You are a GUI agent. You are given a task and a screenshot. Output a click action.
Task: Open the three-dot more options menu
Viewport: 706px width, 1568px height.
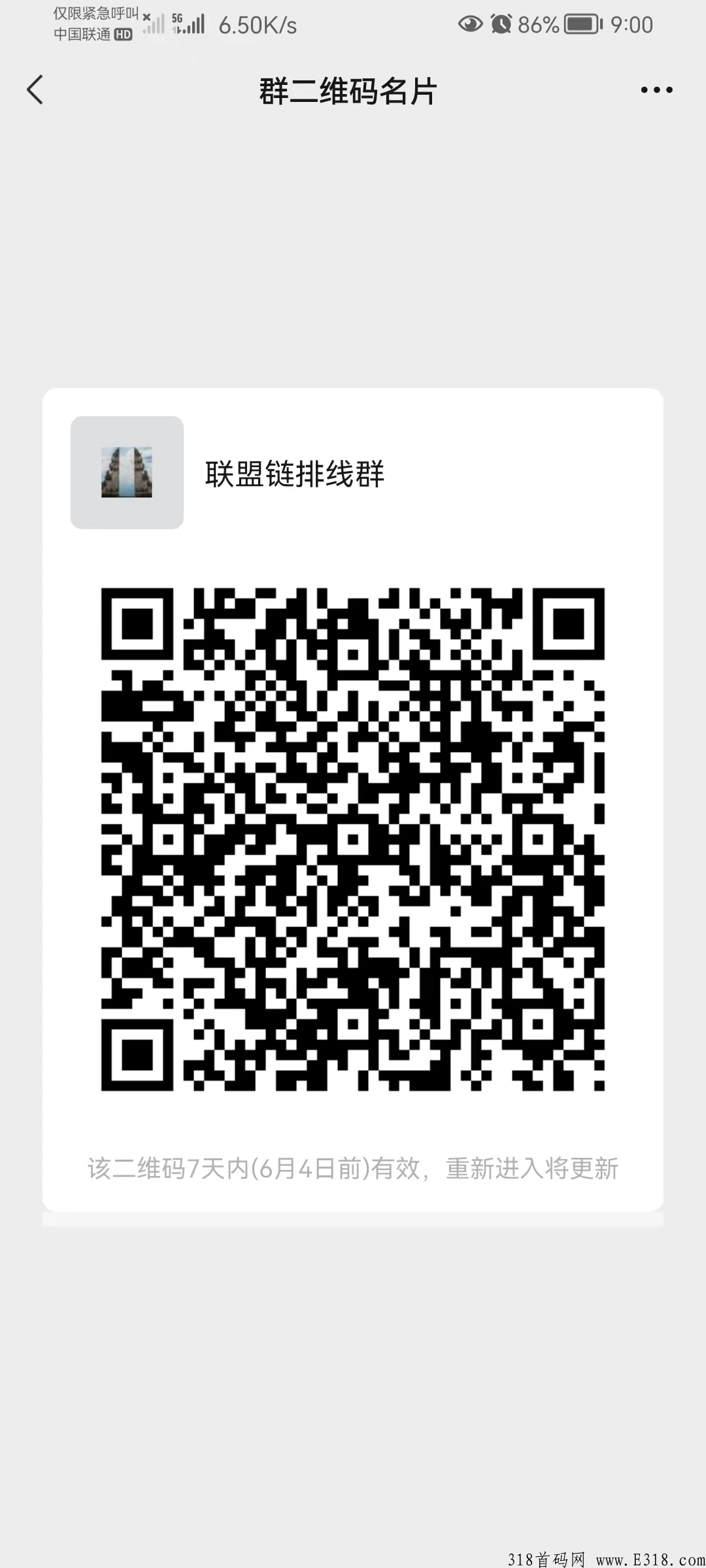656,90
